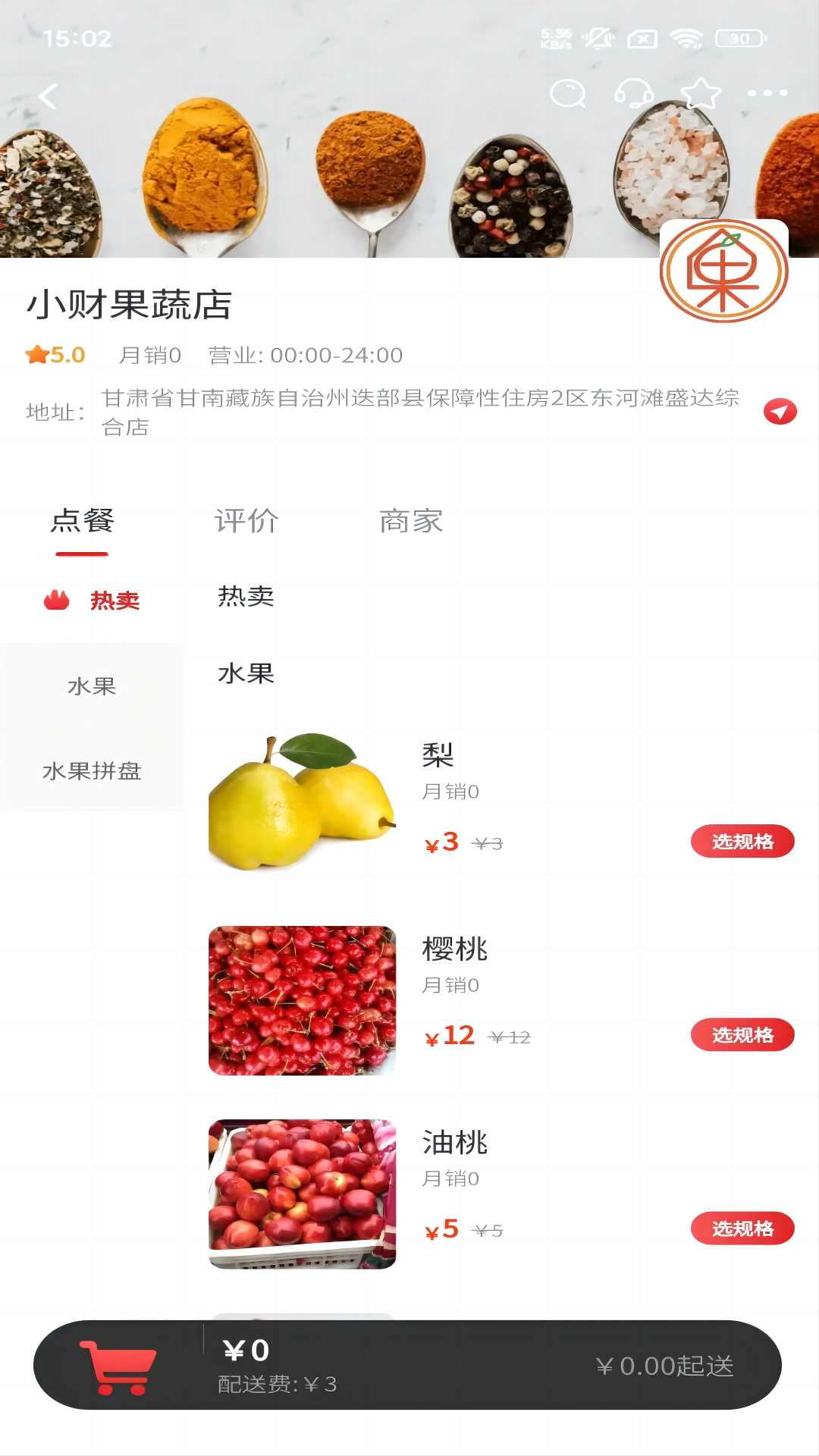
Task: Open the chat message icon
Action: point(567,94)
